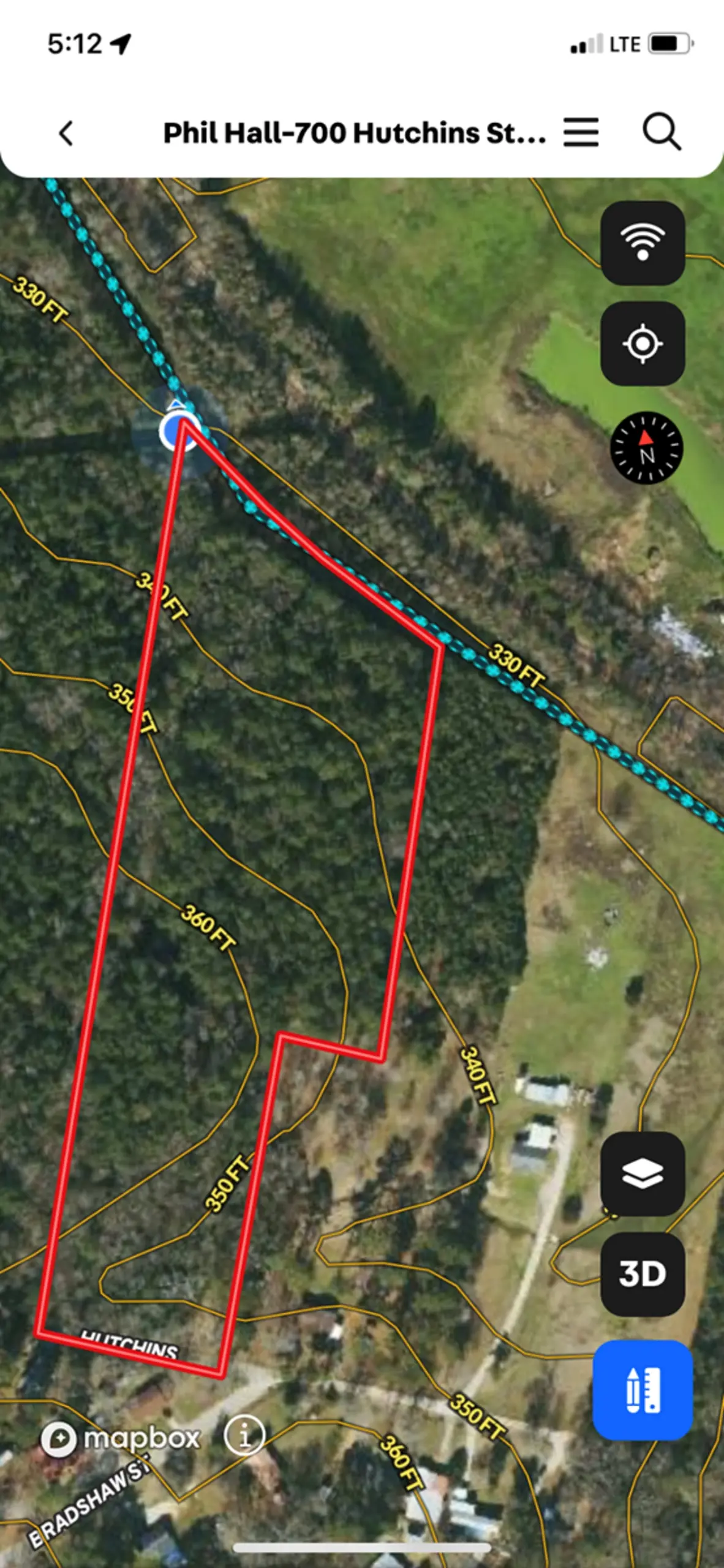This screenshot has width=724, height=1568.
Task: Open Mapbox info icon
Action: click(244, 1434)
